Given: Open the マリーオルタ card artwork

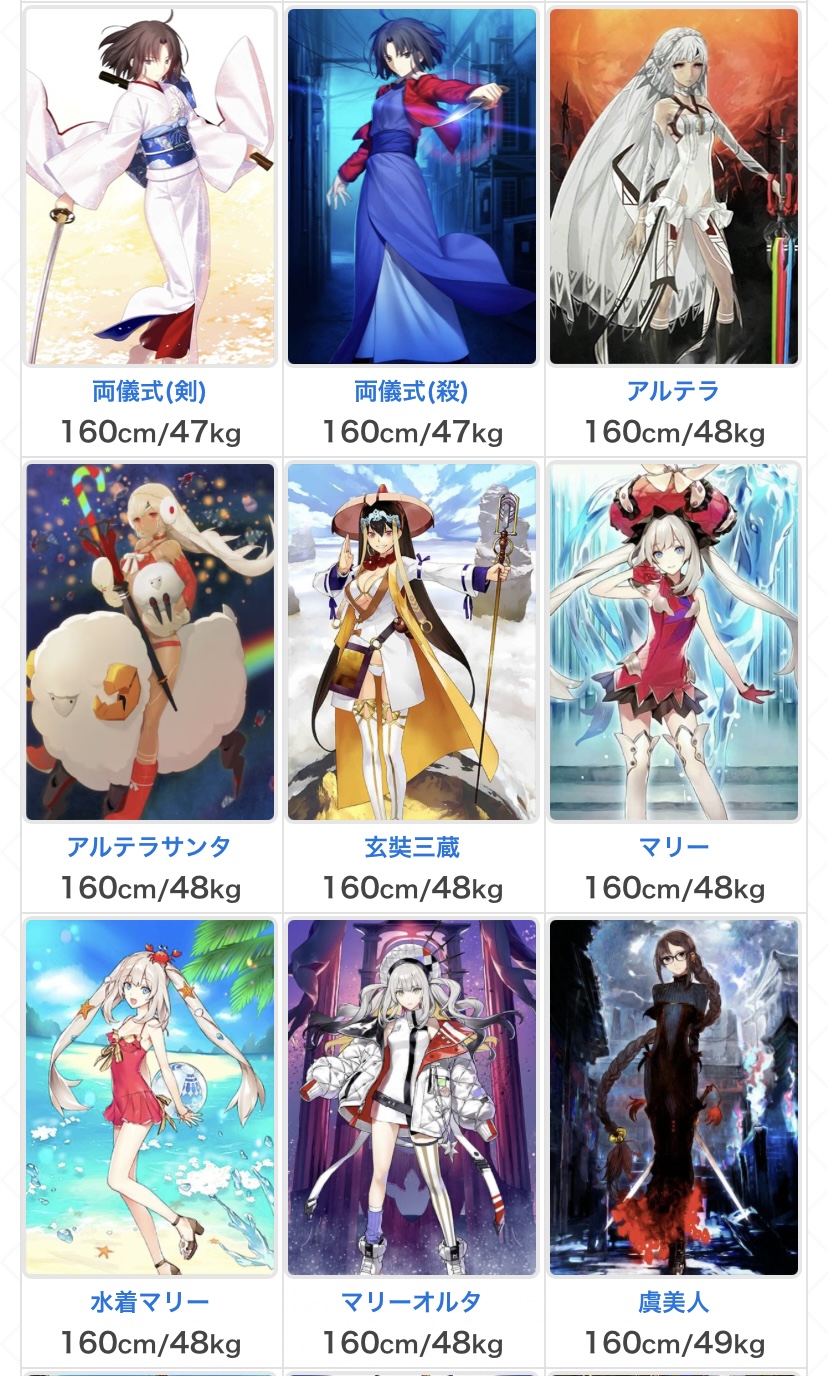Looking at the screenshot, I should click(412, 1098).
